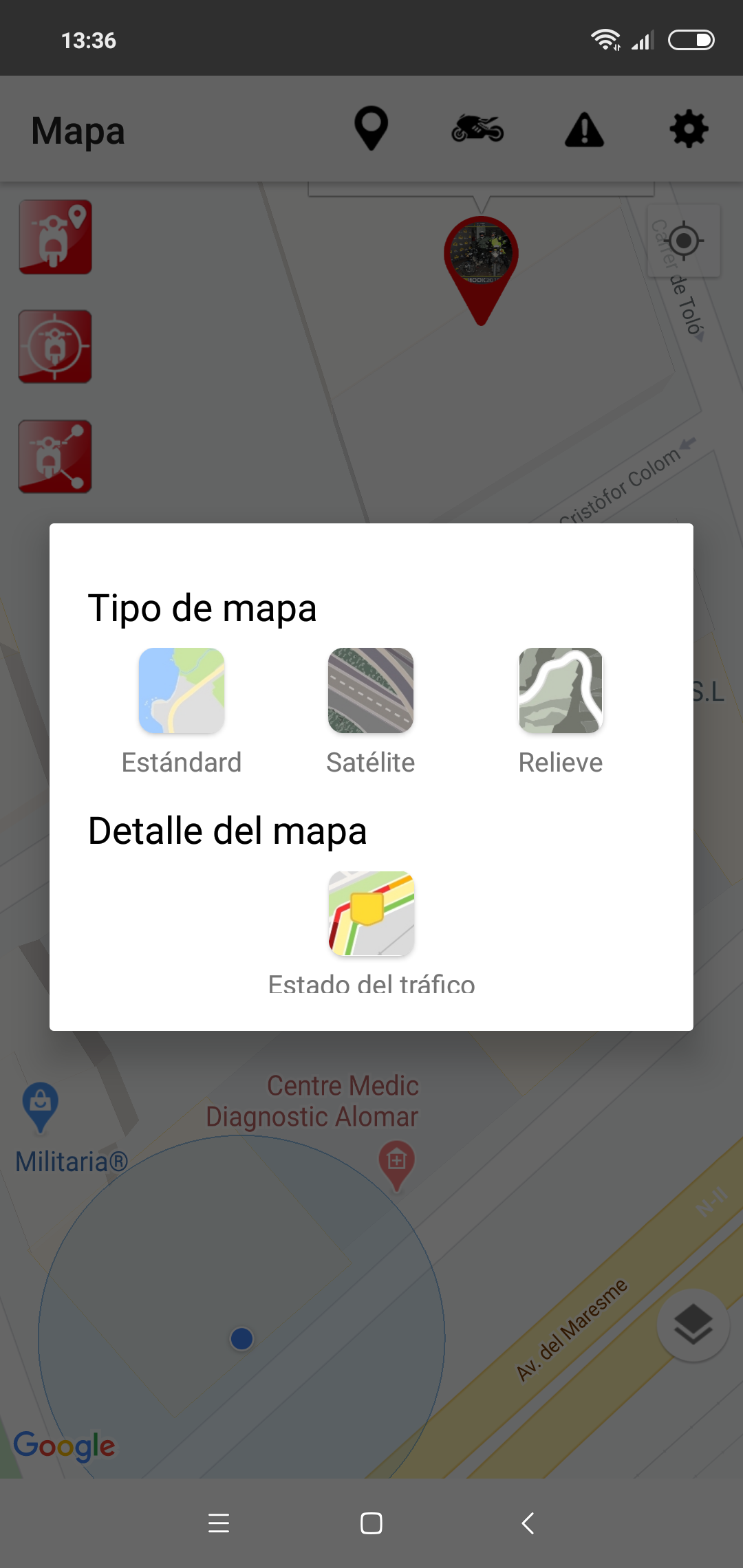
Task: Tap the scooter share route button
Action: 55,457
